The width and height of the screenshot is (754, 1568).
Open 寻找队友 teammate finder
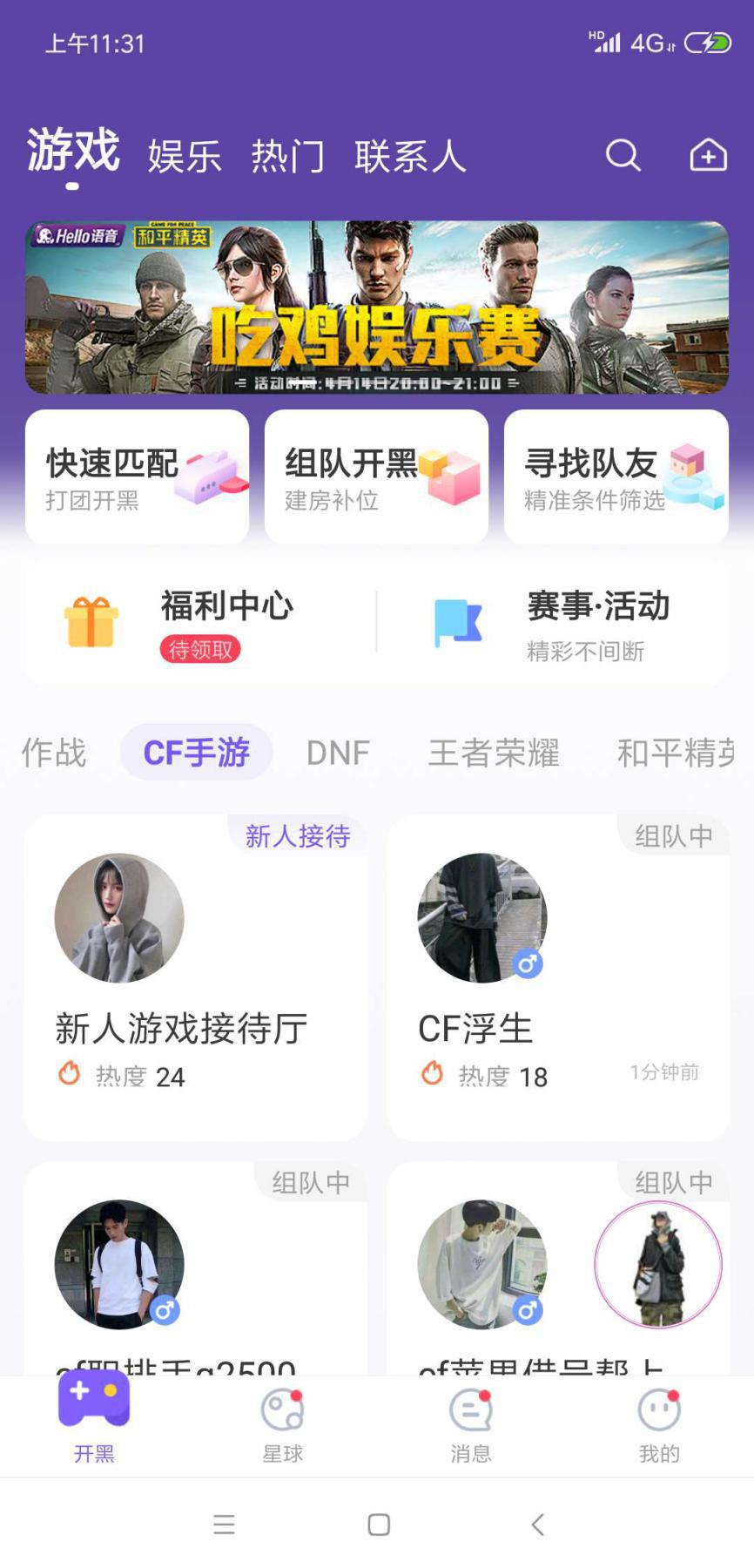pos(616,476)
